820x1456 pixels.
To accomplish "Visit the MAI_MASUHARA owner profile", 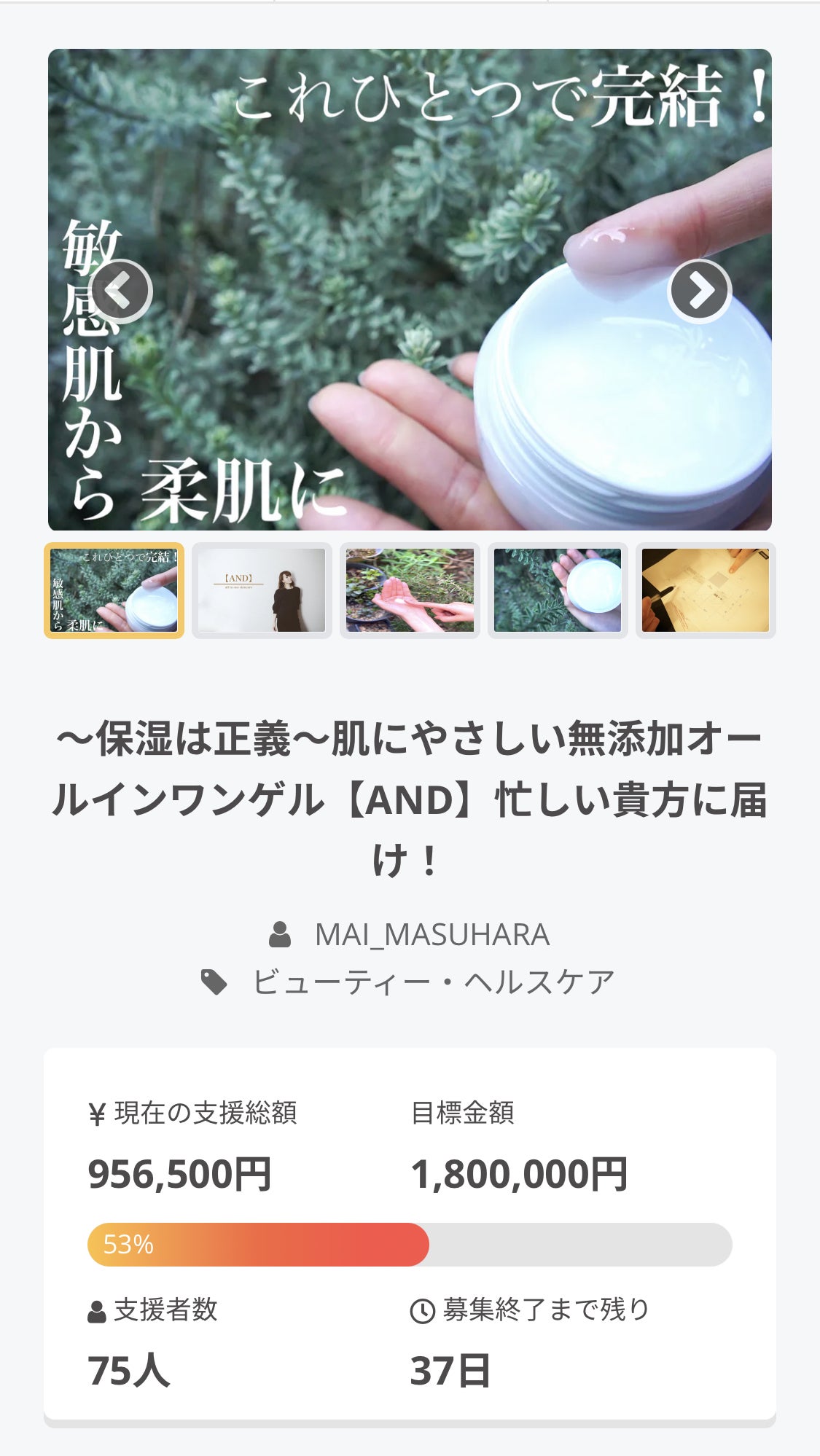I will pos(432,935).
